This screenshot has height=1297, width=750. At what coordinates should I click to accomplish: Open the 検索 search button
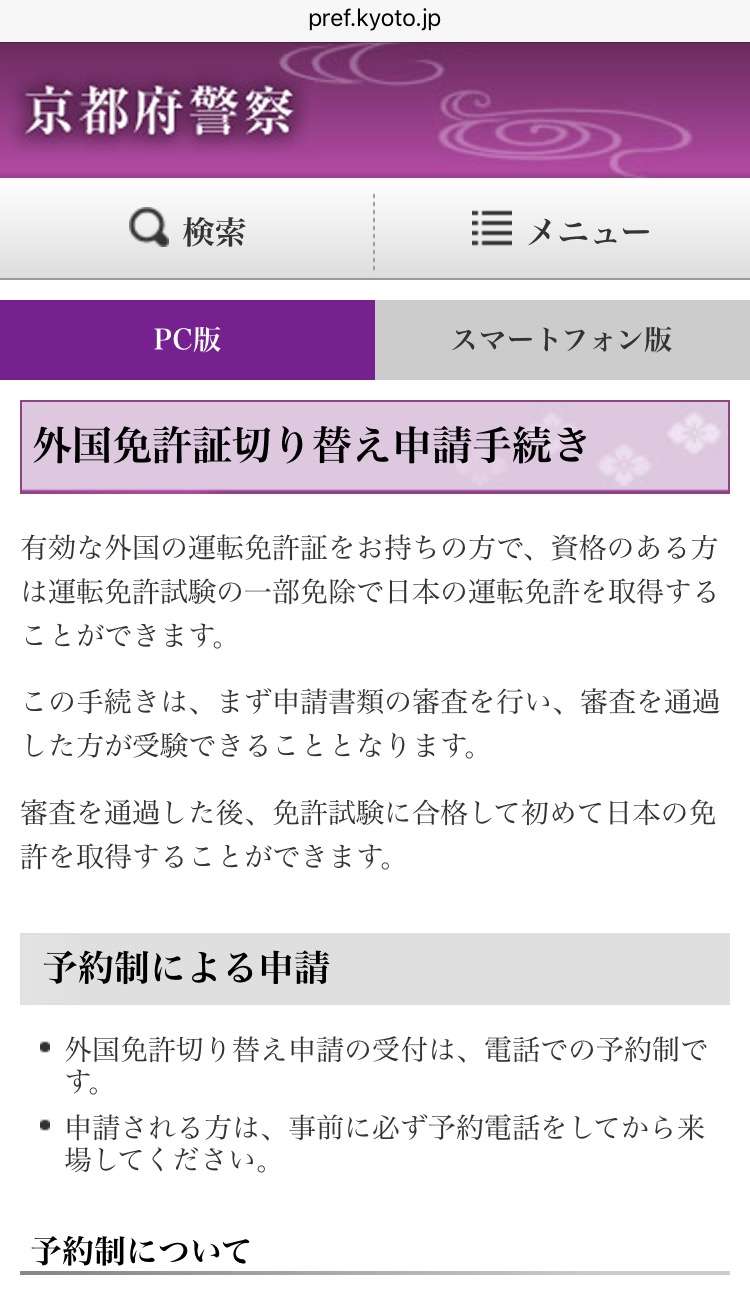click(x=187, y=231)
